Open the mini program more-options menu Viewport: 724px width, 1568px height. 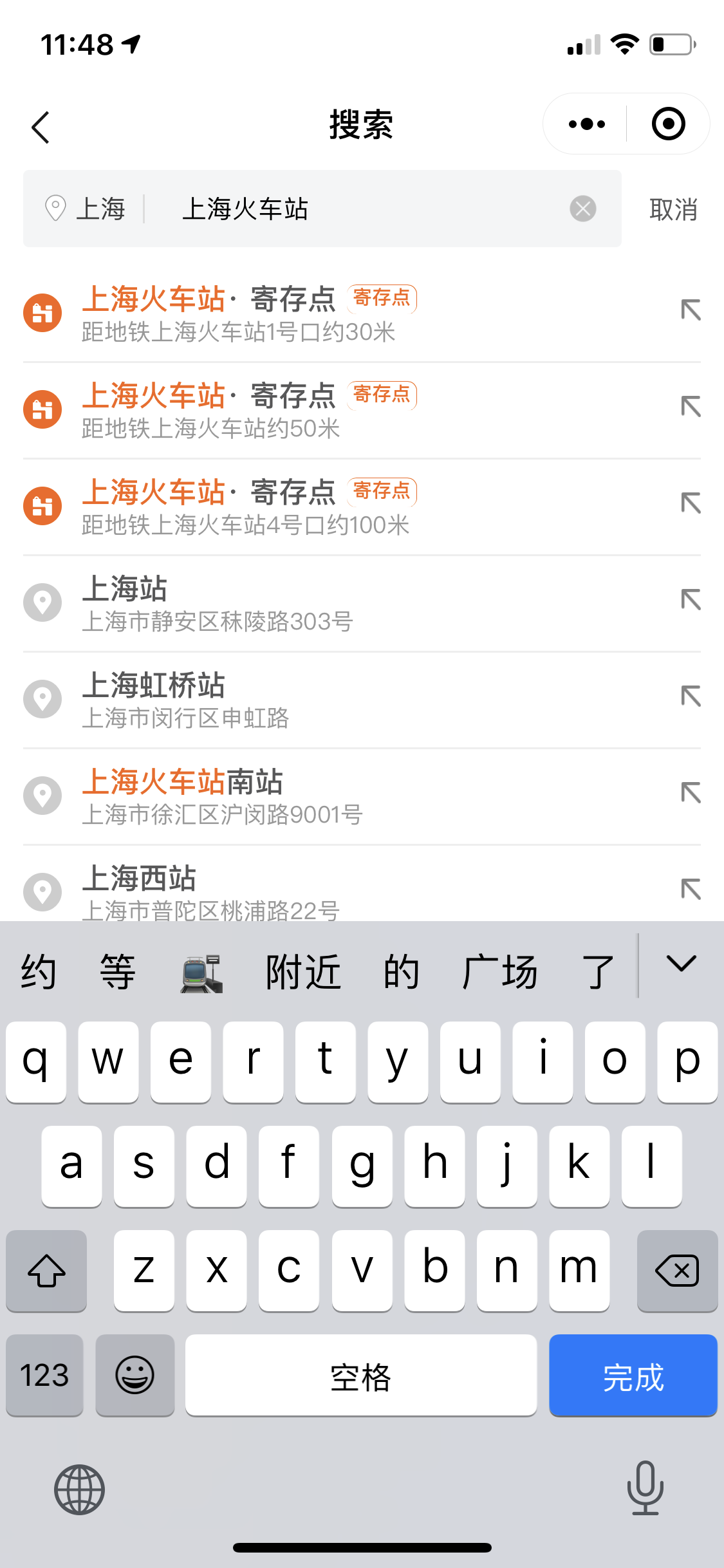[x=586, y=124]
